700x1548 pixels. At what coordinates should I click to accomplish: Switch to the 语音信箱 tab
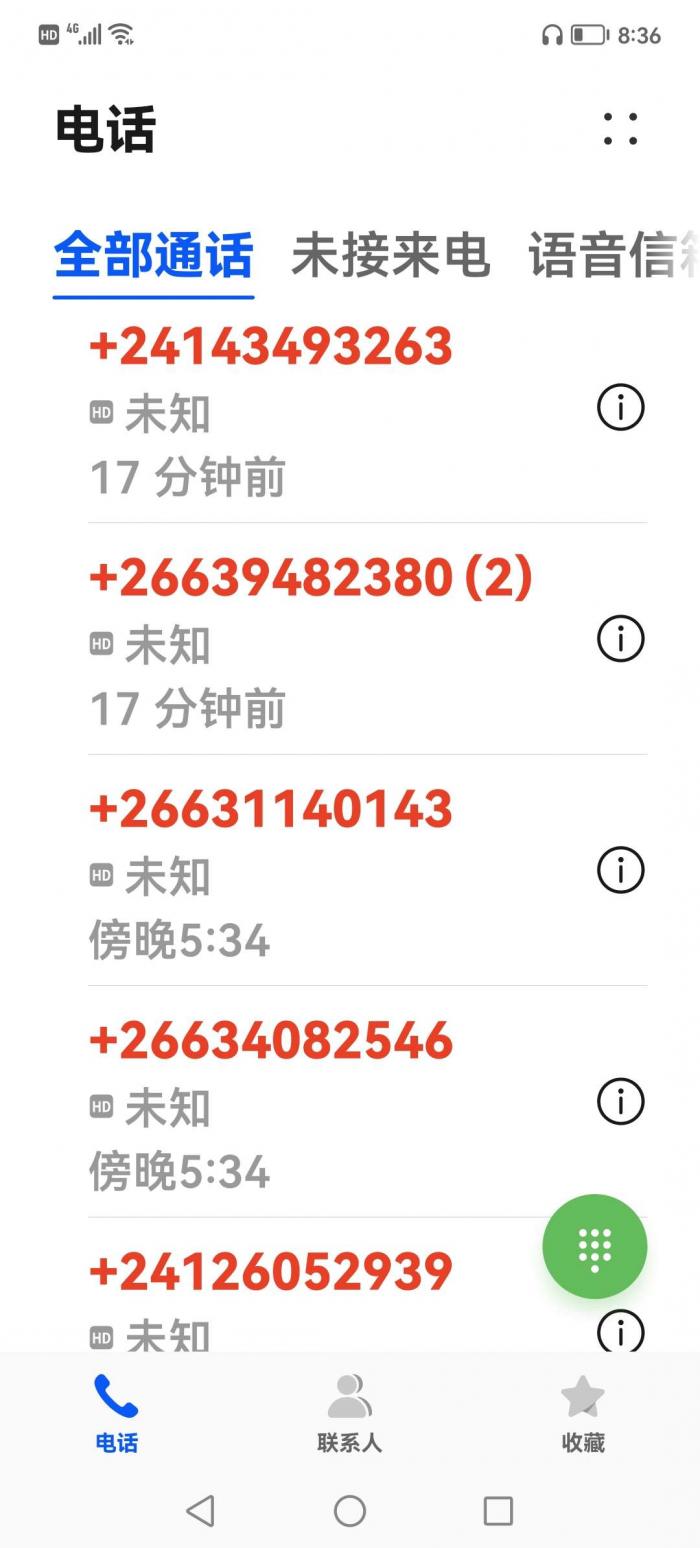[x=613, y=256]
